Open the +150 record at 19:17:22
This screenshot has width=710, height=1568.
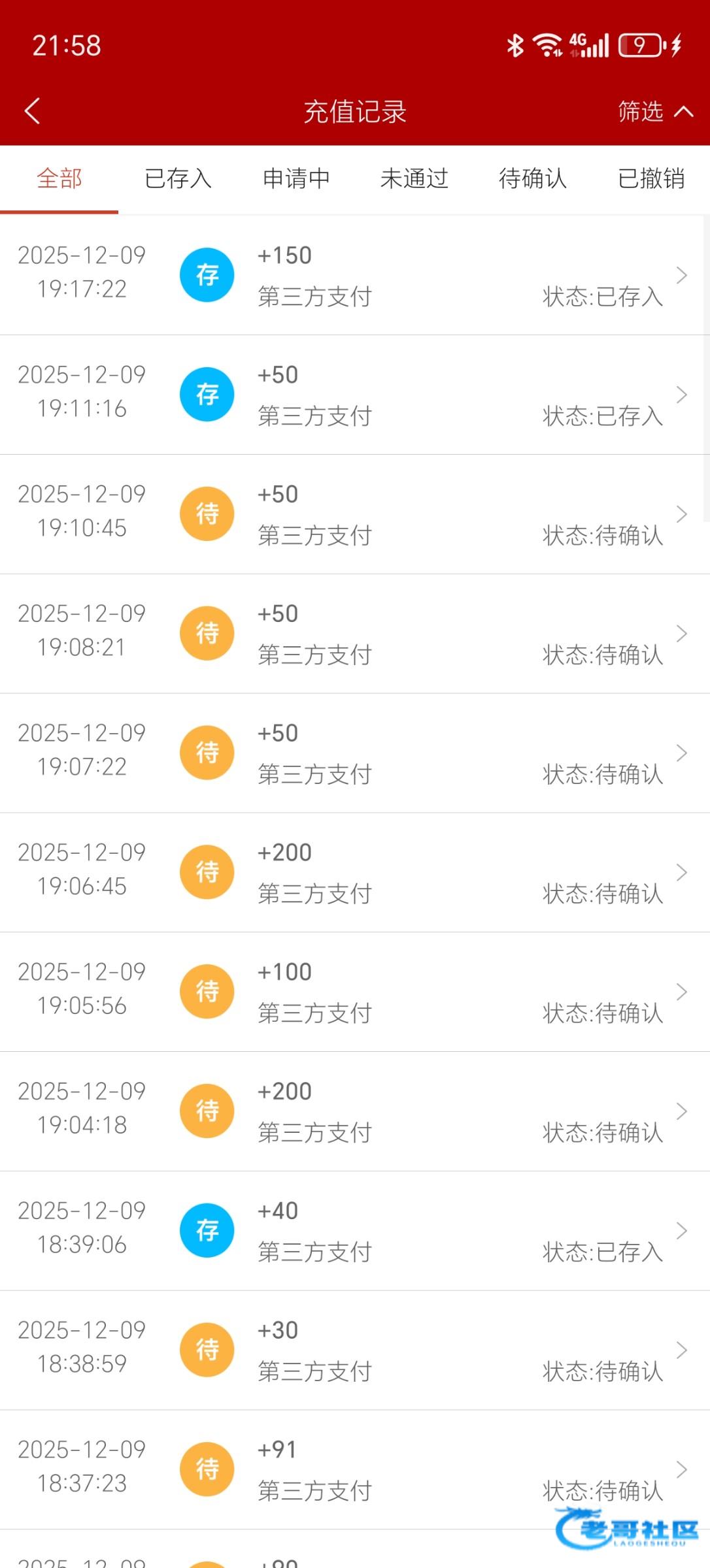point(355,275)
